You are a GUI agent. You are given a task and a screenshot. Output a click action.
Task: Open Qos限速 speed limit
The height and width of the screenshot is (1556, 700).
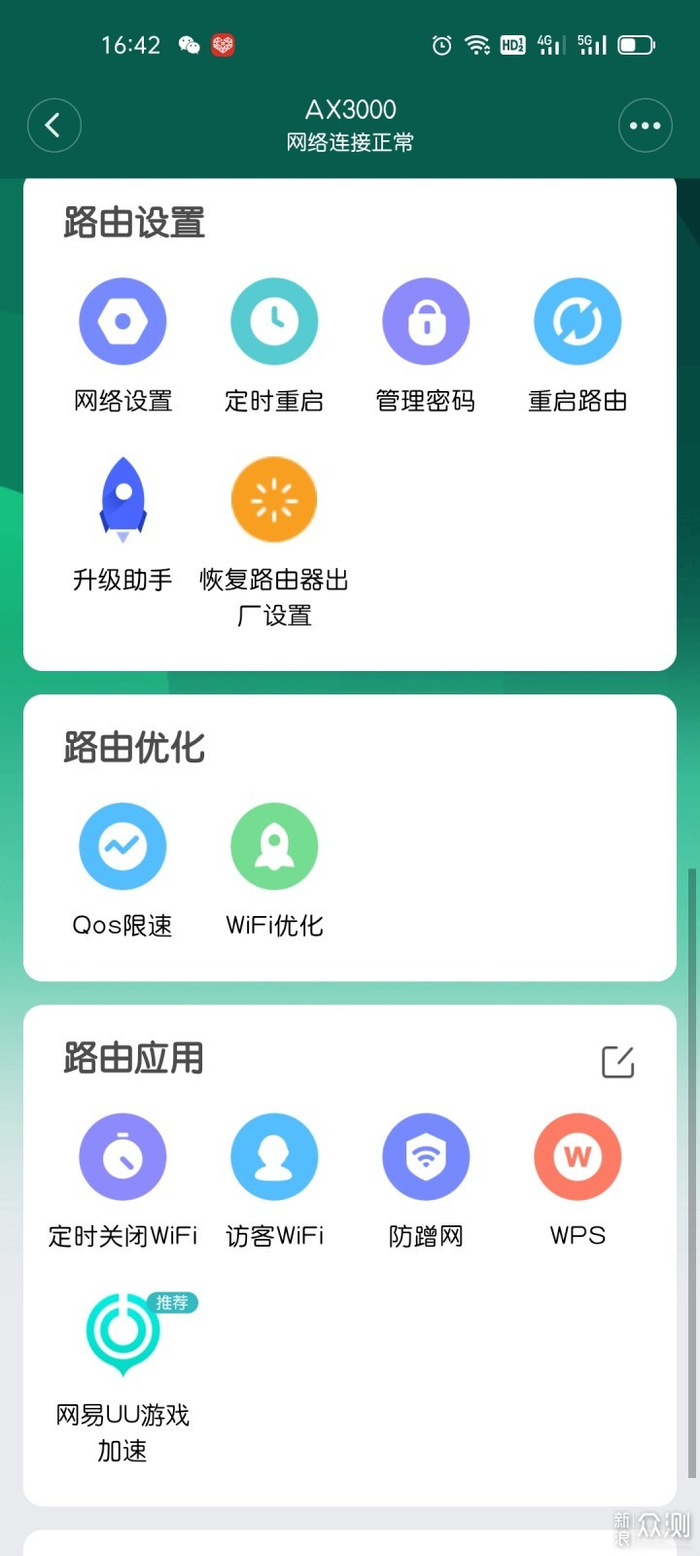click(123, 846)
